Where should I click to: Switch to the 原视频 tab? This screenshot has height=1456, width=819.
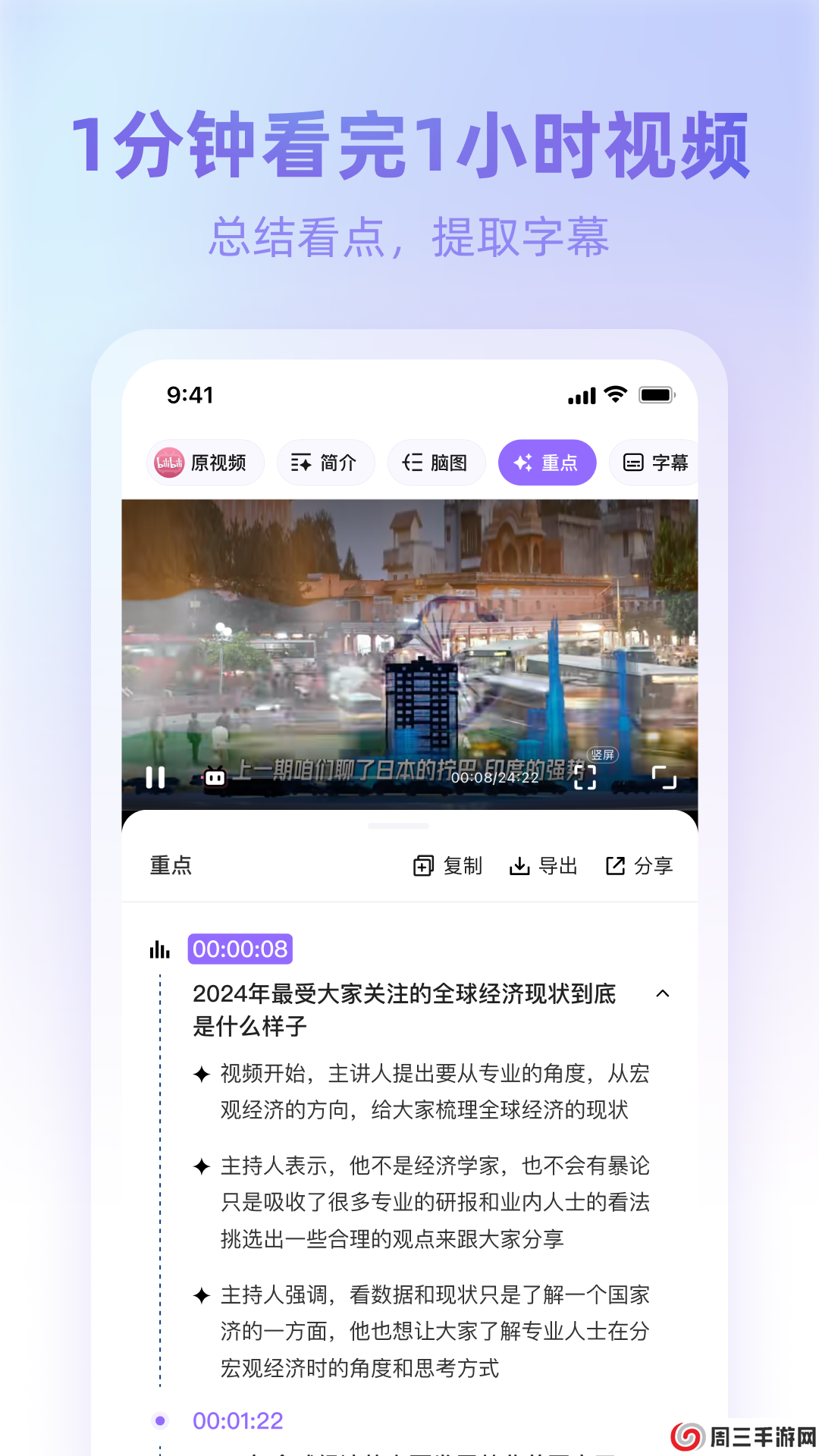pyautogui.click(x=205, y=463)
